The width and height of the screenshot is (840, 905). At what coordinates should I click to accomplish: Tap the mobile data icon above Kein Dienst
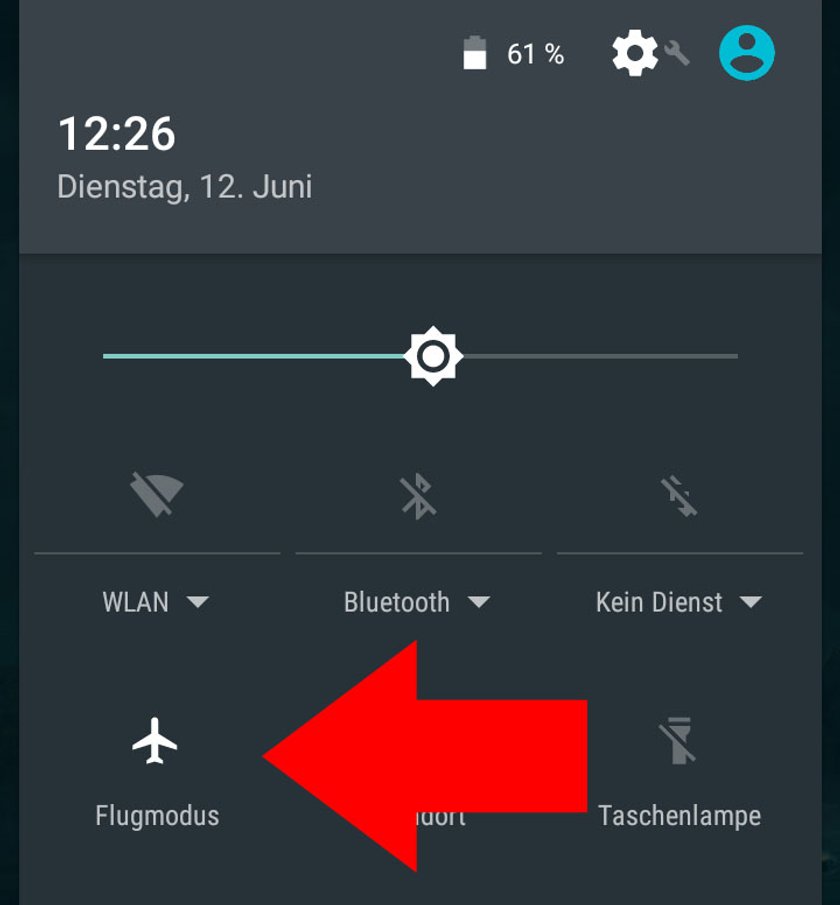coord(679,495)
